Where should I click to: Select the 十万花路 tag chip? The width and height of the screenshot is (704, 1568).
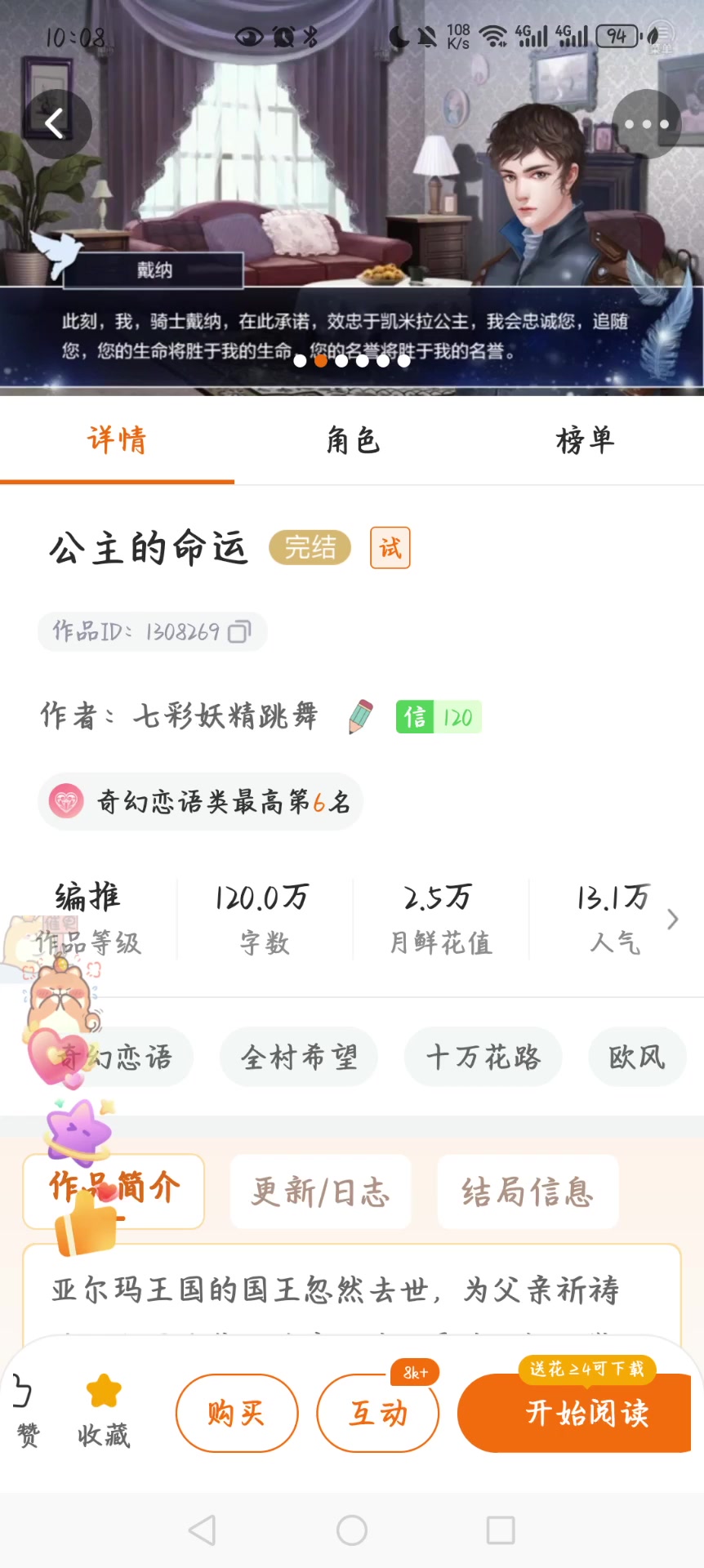coord(483,1057)
